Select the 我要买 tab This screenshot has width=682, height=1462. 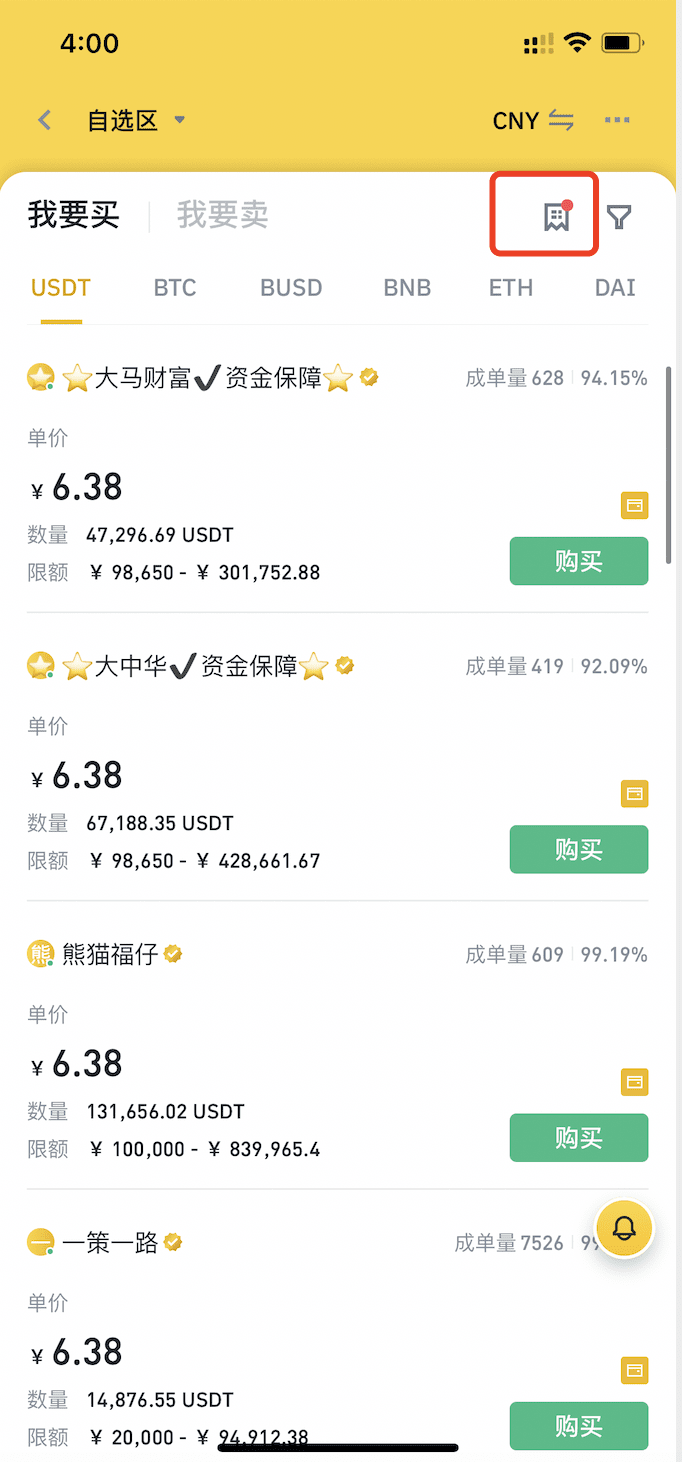click(x=73, y=214)
